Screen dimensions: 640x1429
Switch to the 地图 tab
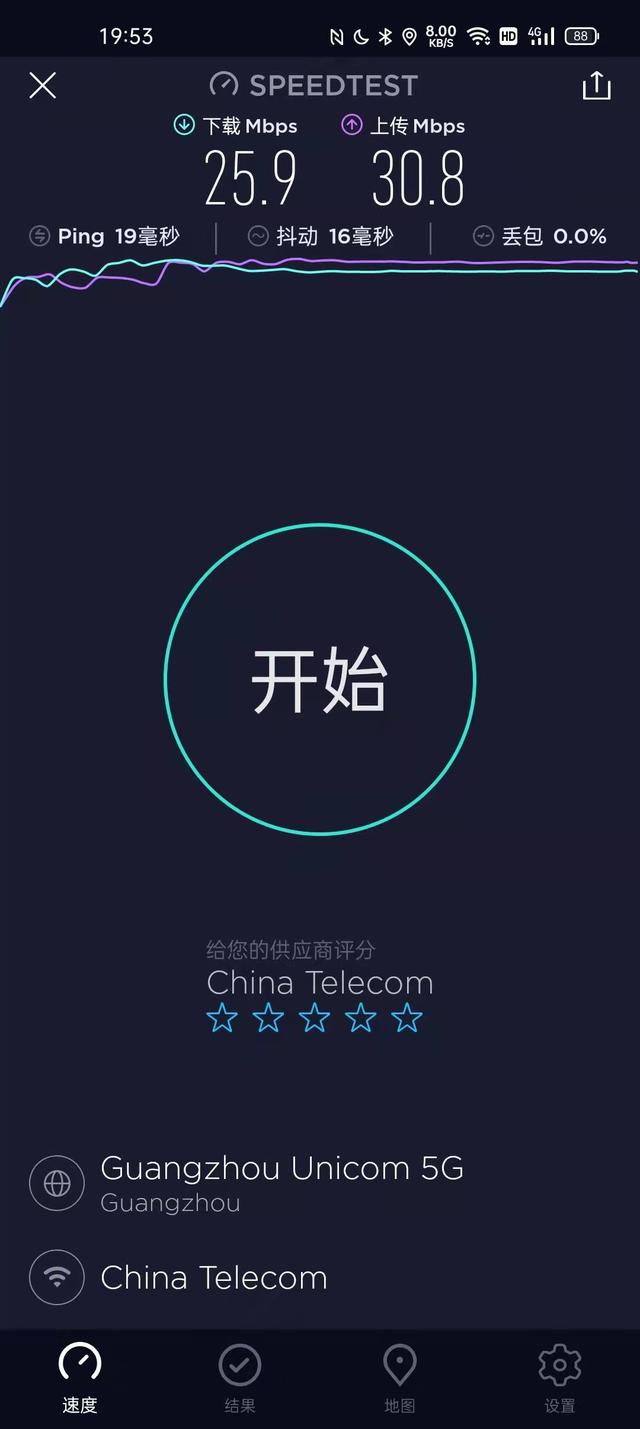(399, 1378)
